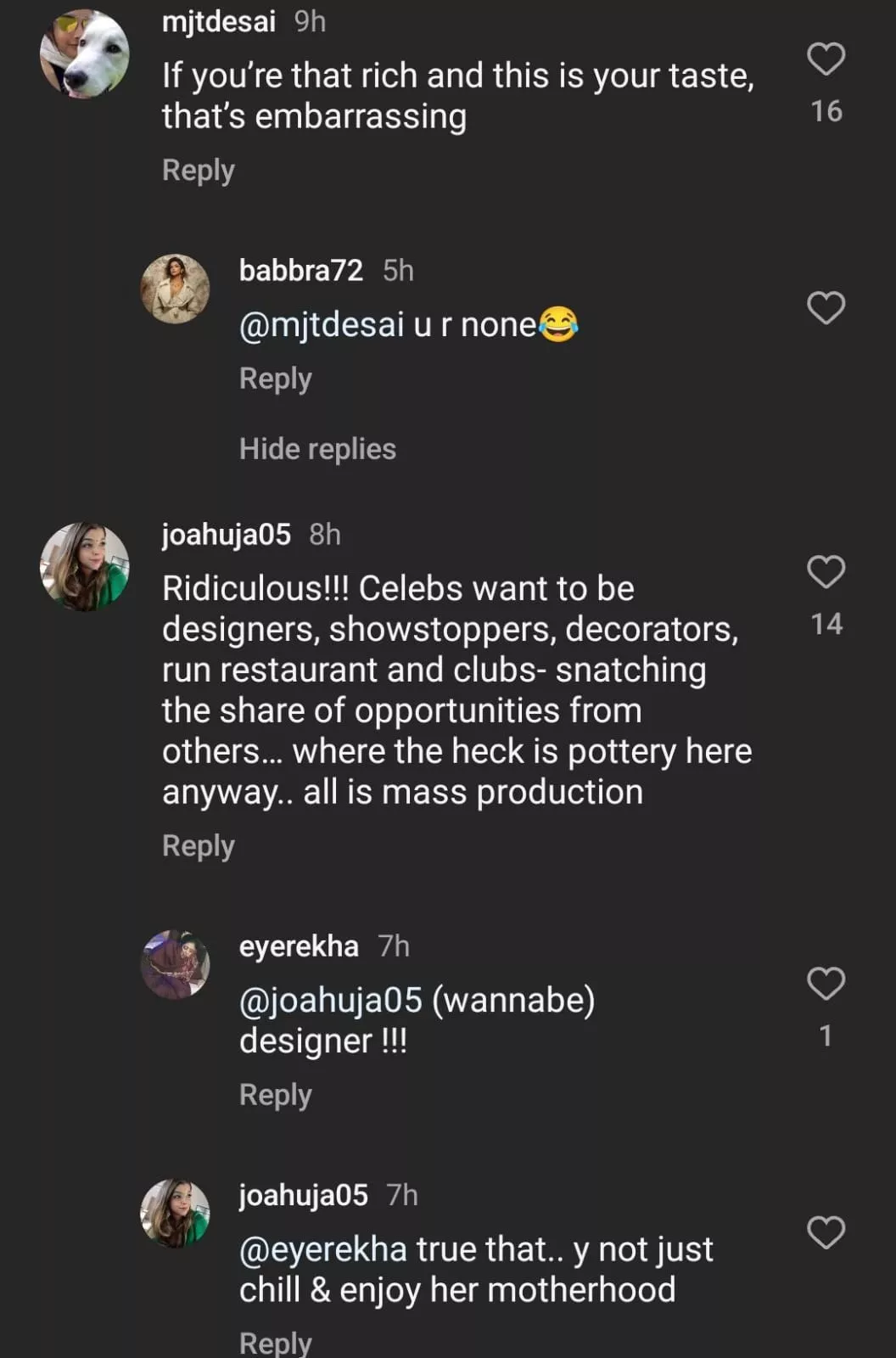Like babbra72's reply with the laughing emoji
The image size is (896, 1358).
point(826,308)
